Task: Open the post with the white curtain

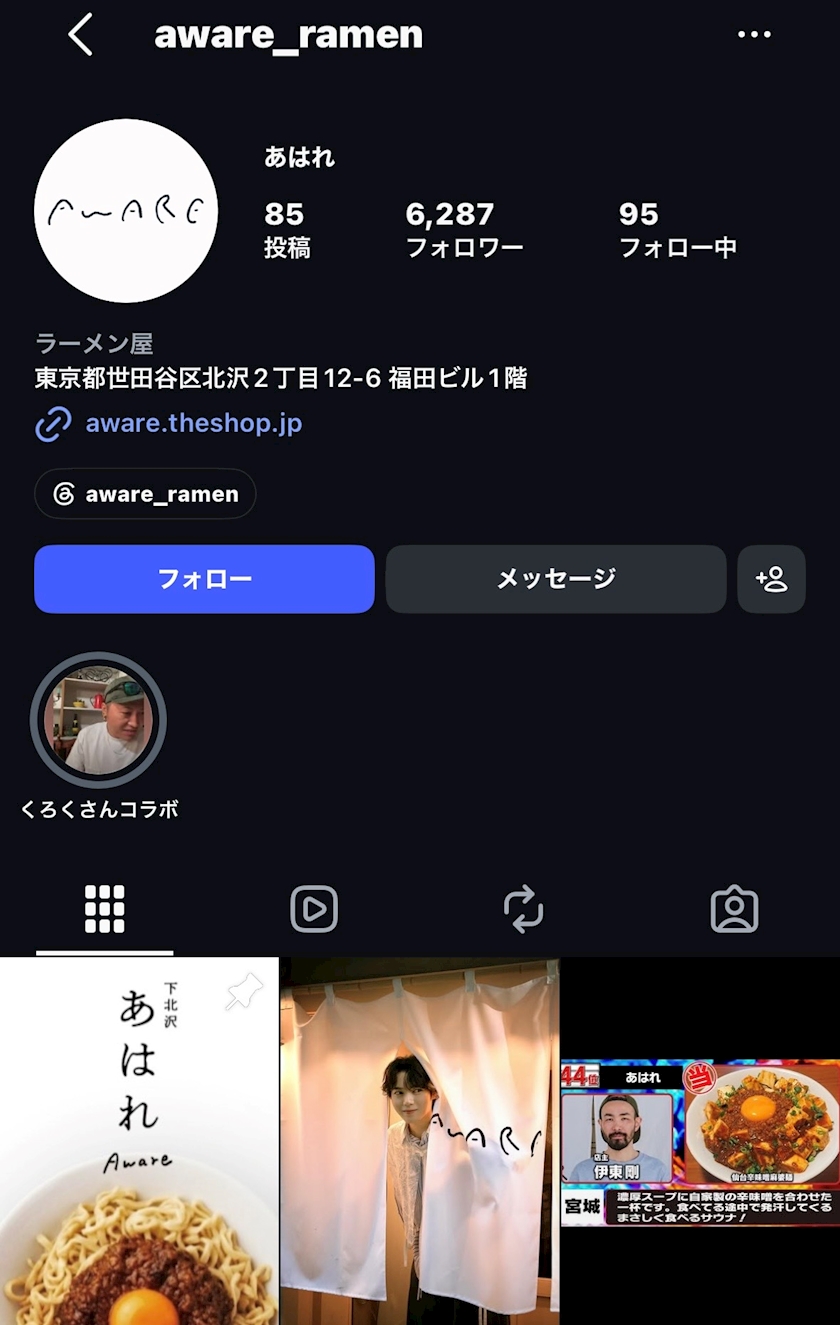Action: click(420, 1141)
